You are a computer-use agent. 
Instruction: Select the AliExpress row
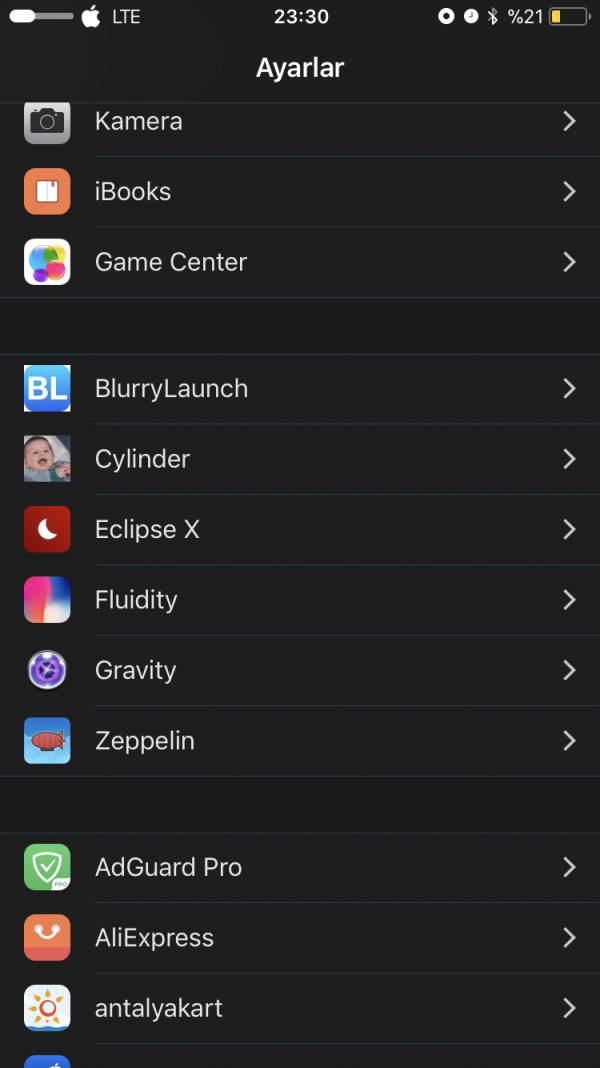[x=300, y=938]
